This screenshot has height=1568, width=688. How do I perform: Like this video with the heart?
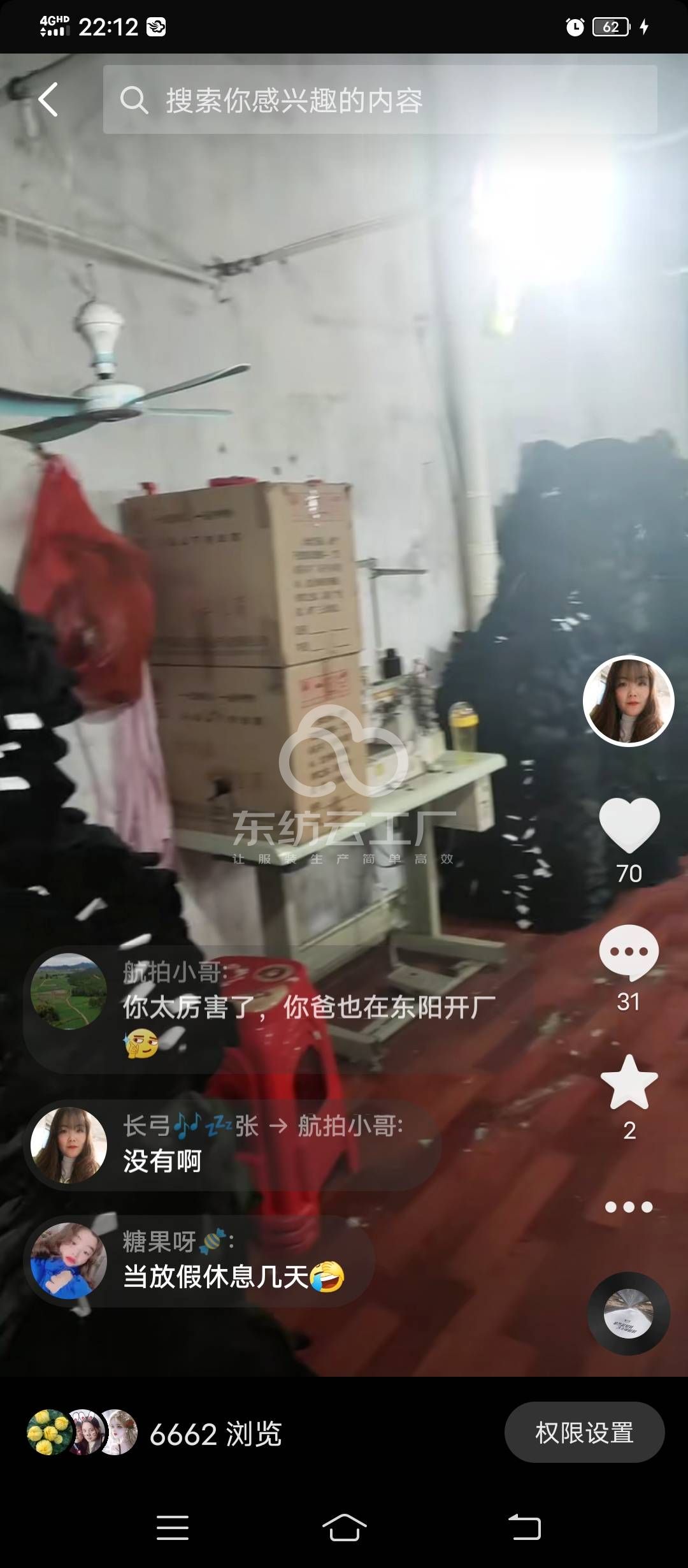point(629,825)
